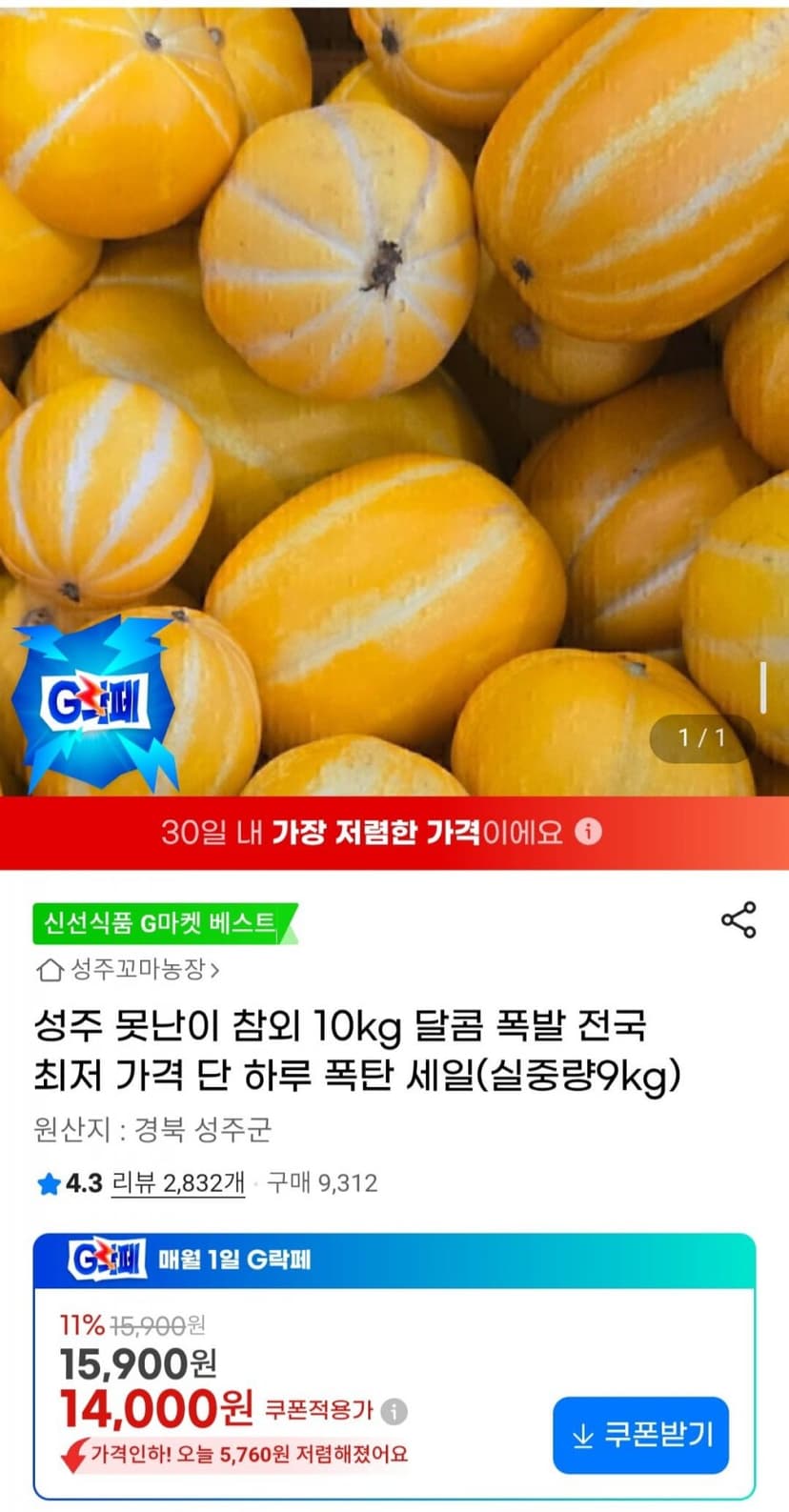789x1512 pixels.
Task: Open the 매월 1일 G락페 promotion banner
Action: (394, 1260)
